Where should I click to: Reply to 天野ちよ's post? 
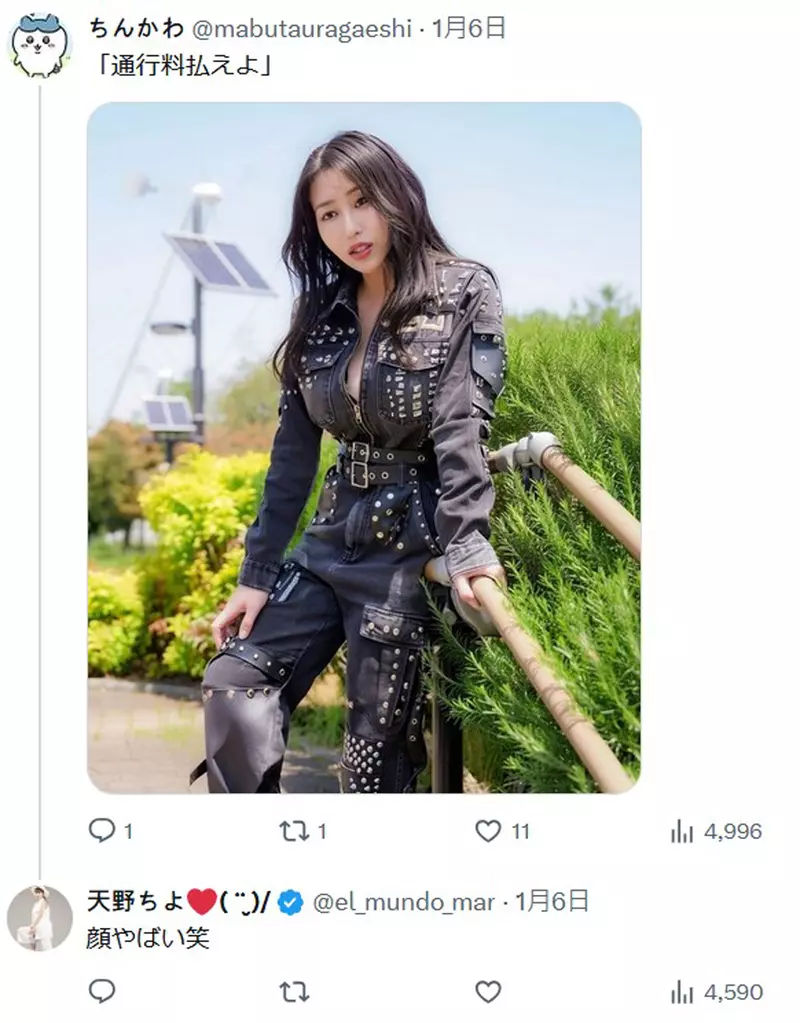pyautogui.click(x=102, y=991)
